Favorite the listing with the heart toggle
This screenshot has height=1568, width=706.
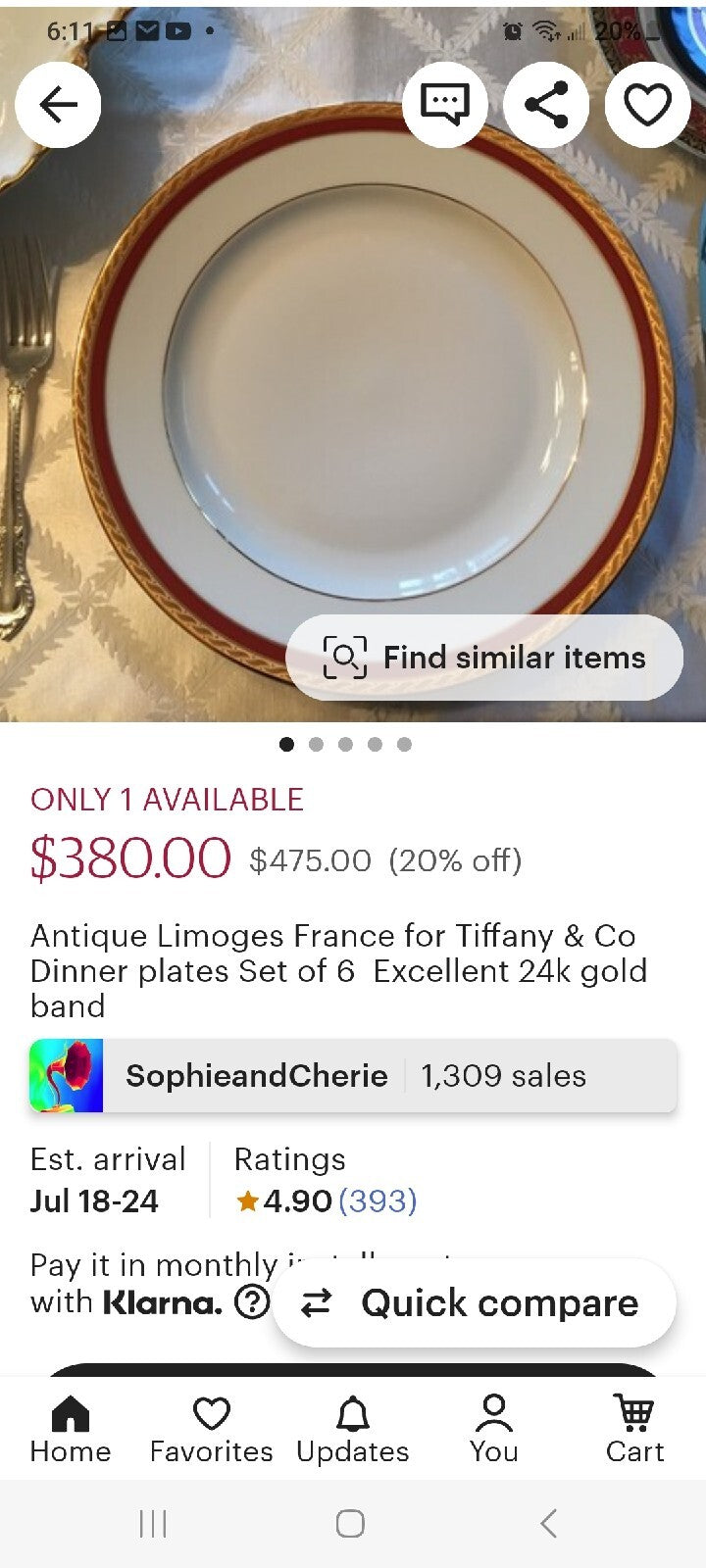(647, 104)
